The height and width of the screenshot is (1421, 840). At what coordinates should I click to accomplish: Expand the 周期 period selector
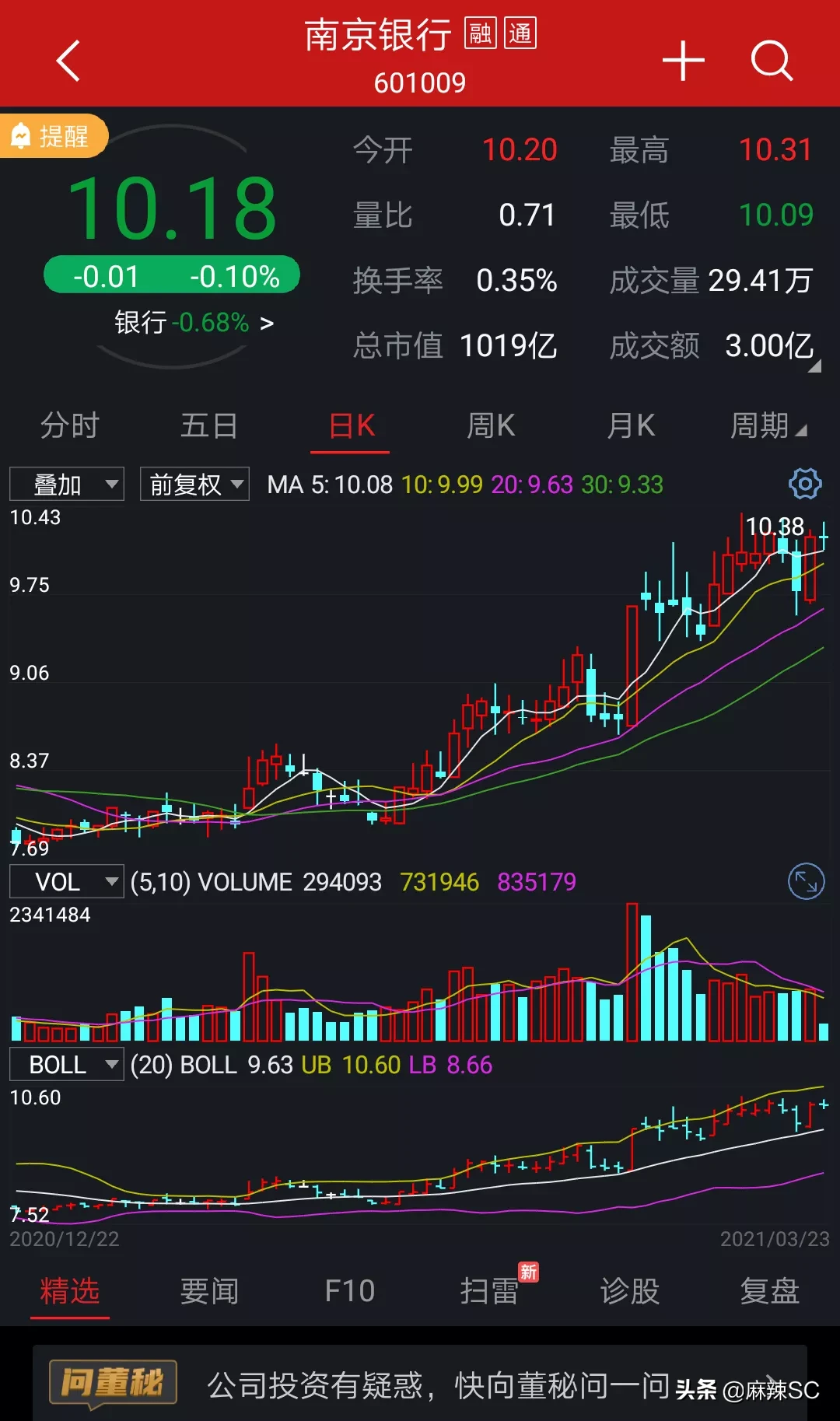(x=768, y=426)
